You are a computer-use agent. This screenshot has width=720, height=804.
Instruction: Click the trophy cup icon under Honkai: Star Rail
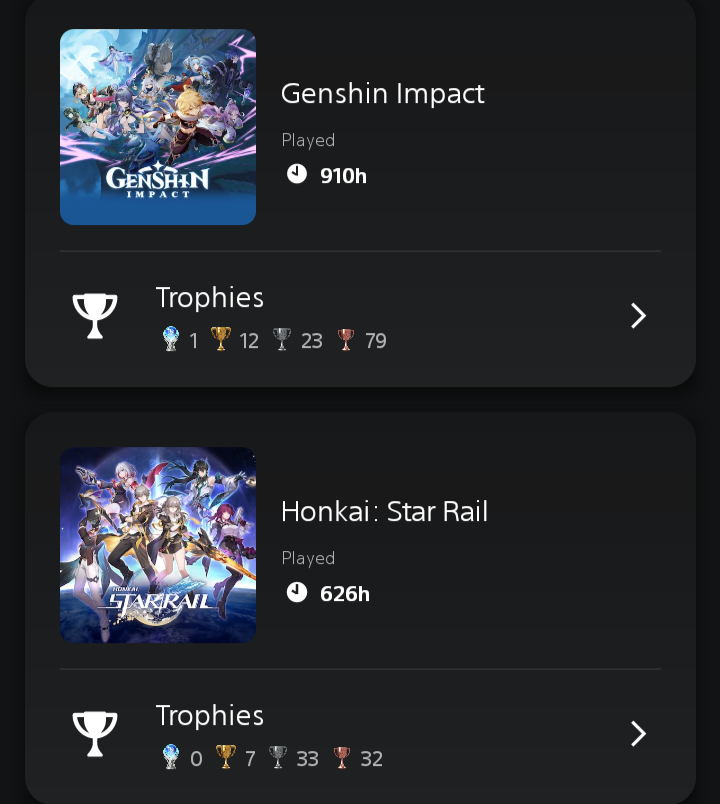95,732
